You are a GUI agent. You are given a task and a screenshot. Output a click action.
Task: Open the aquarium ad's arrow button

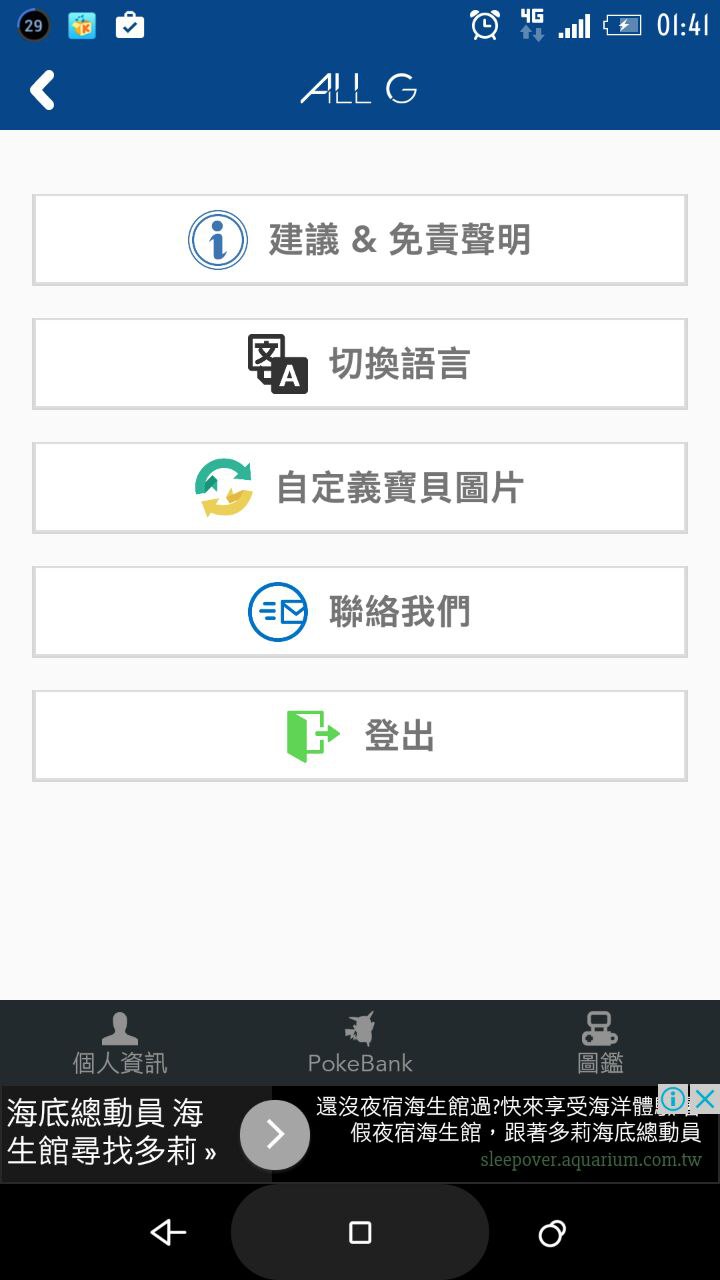click(275, 1135)
